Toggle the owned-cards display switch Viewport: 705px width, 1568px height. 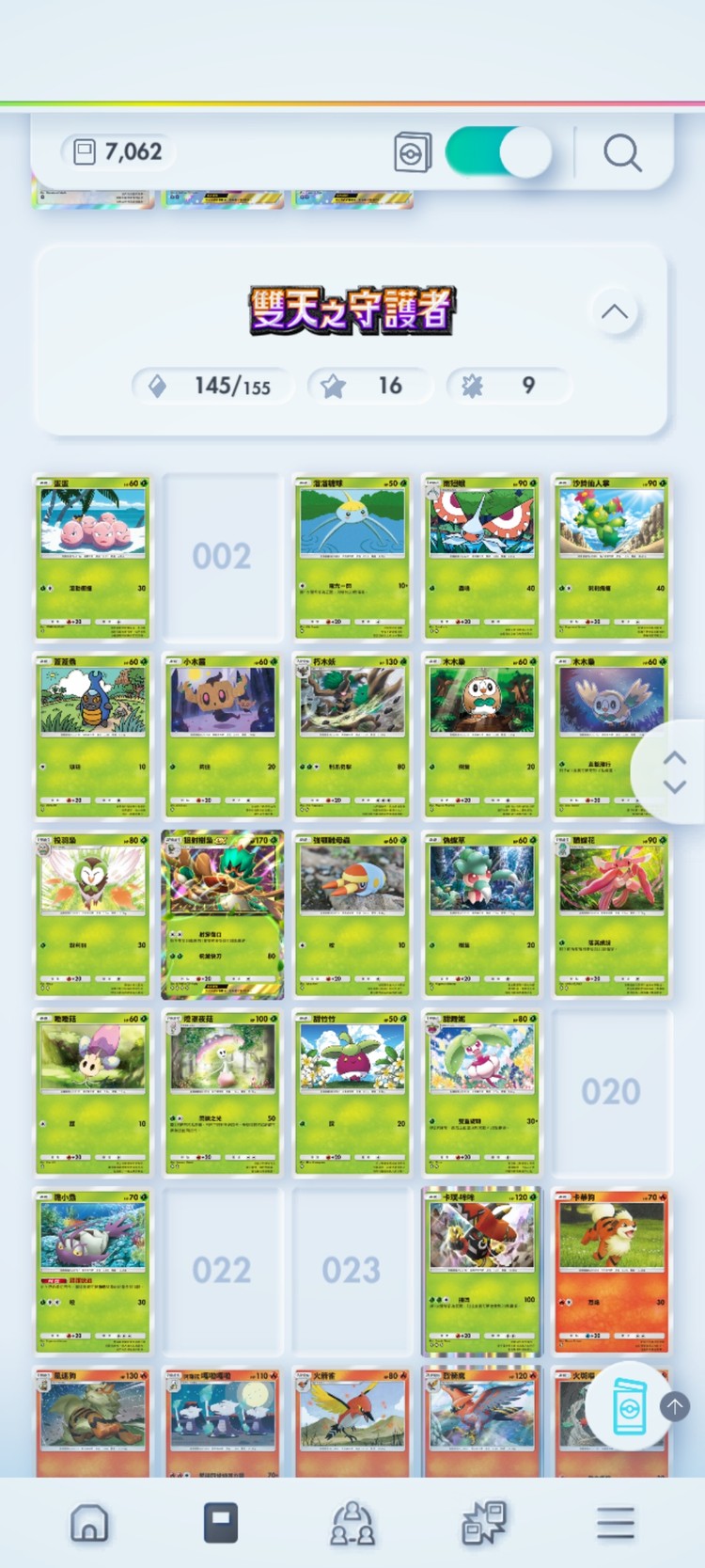(497, 152)
